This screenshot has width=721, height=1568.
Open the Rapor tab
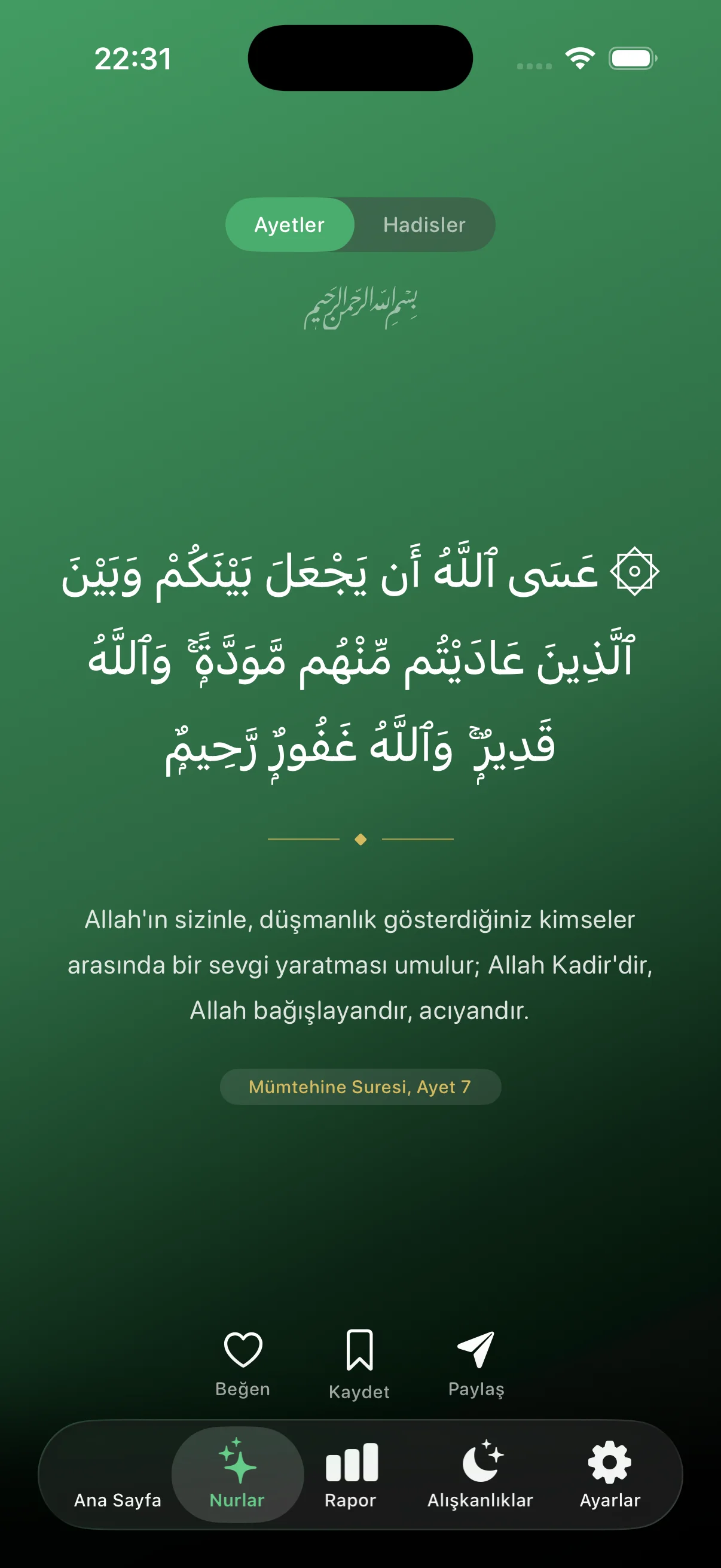coord(351,1474)
